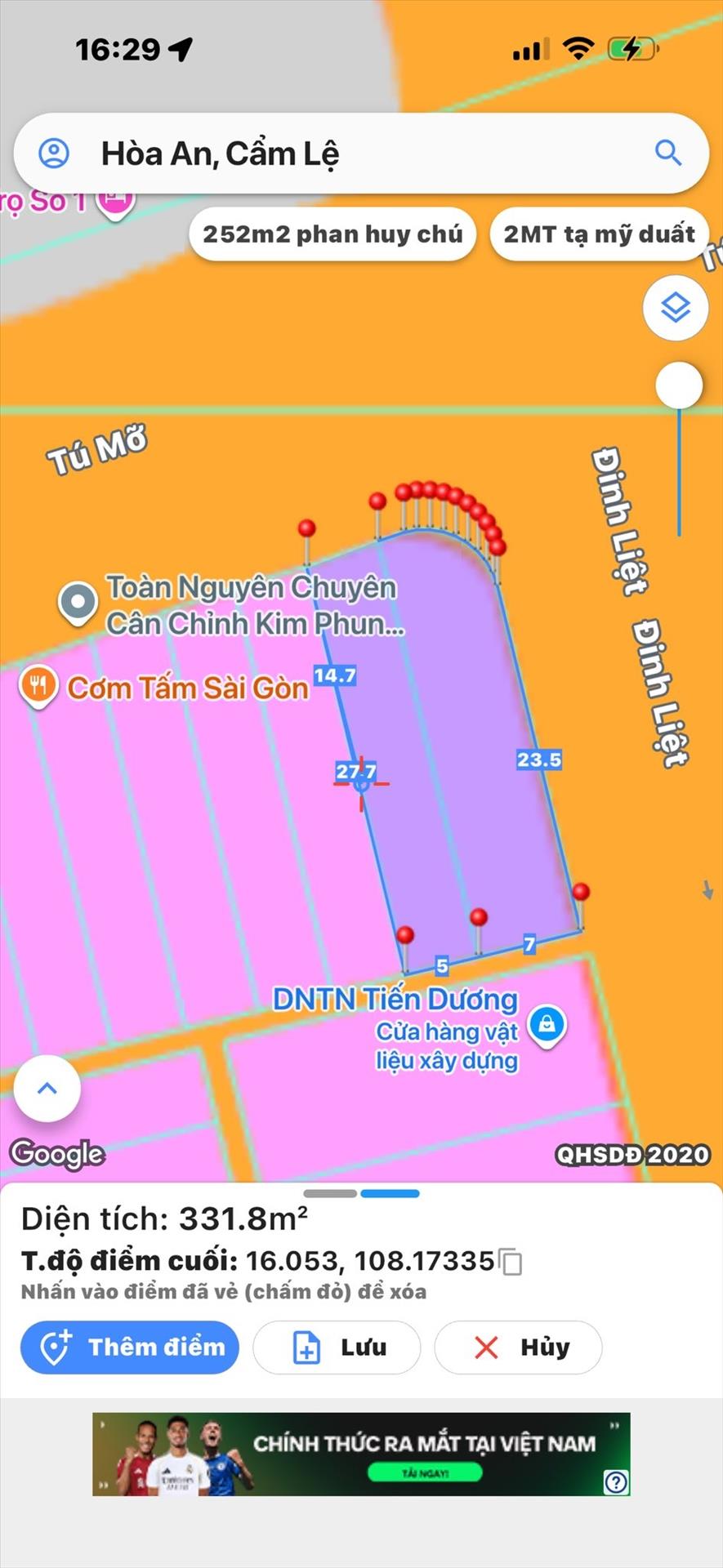This screenshot has height=1568, width=723.
Task: Open the profile icon in search bar
Action: tap(54, 153)
